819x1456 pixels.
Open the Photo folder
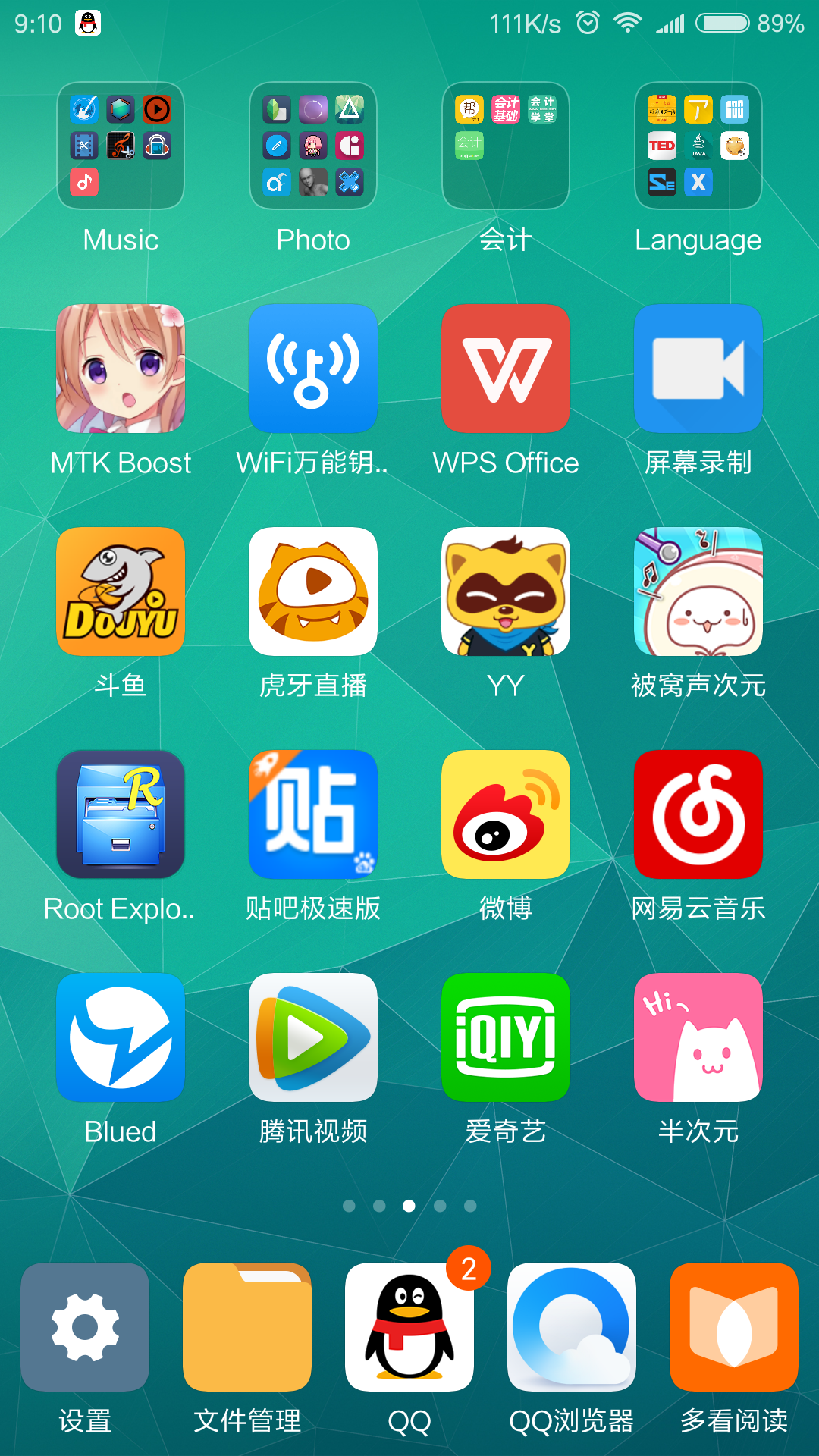click(313, 146)
